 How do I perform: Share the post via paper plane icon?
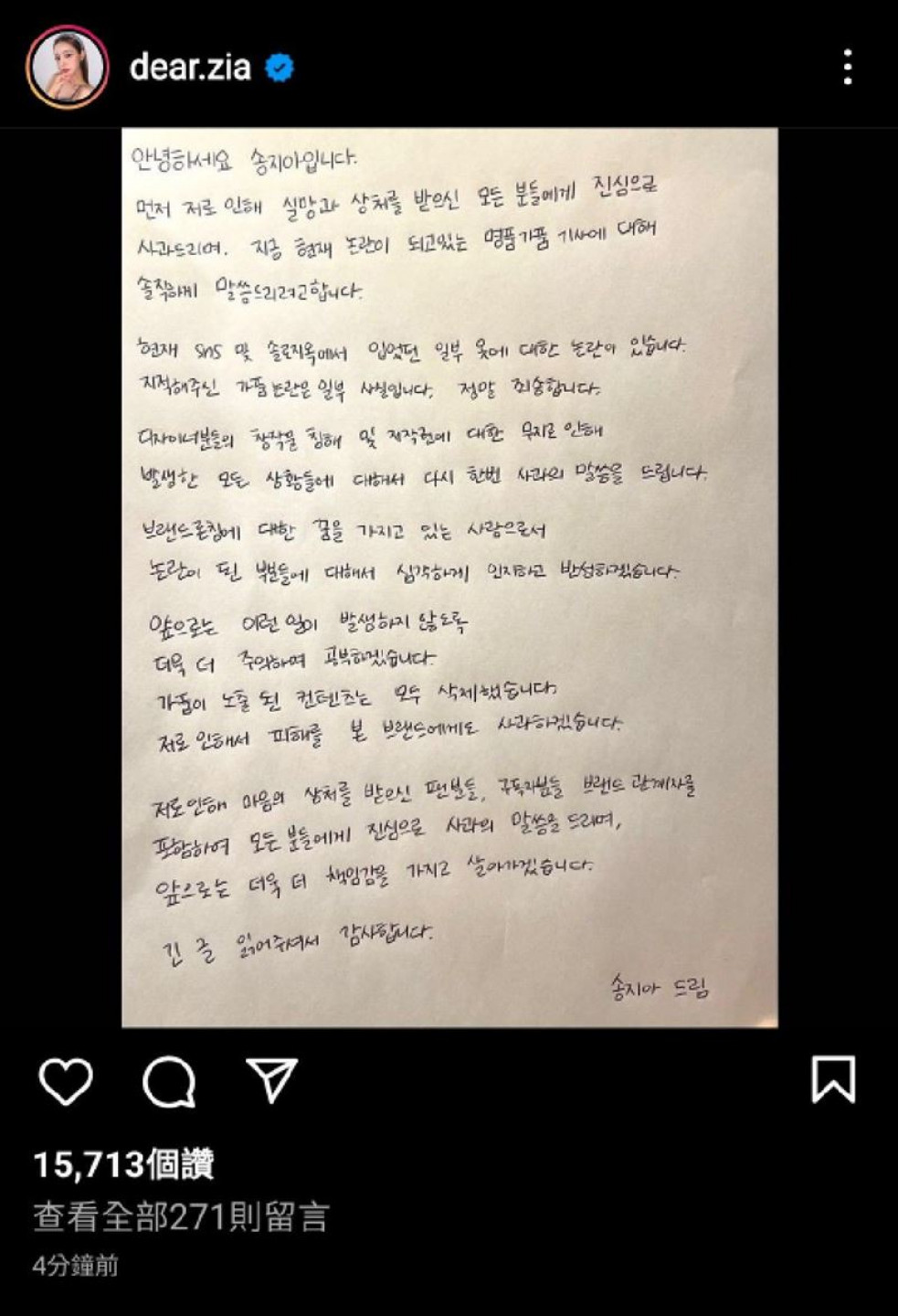click(x=272, y=1081)
